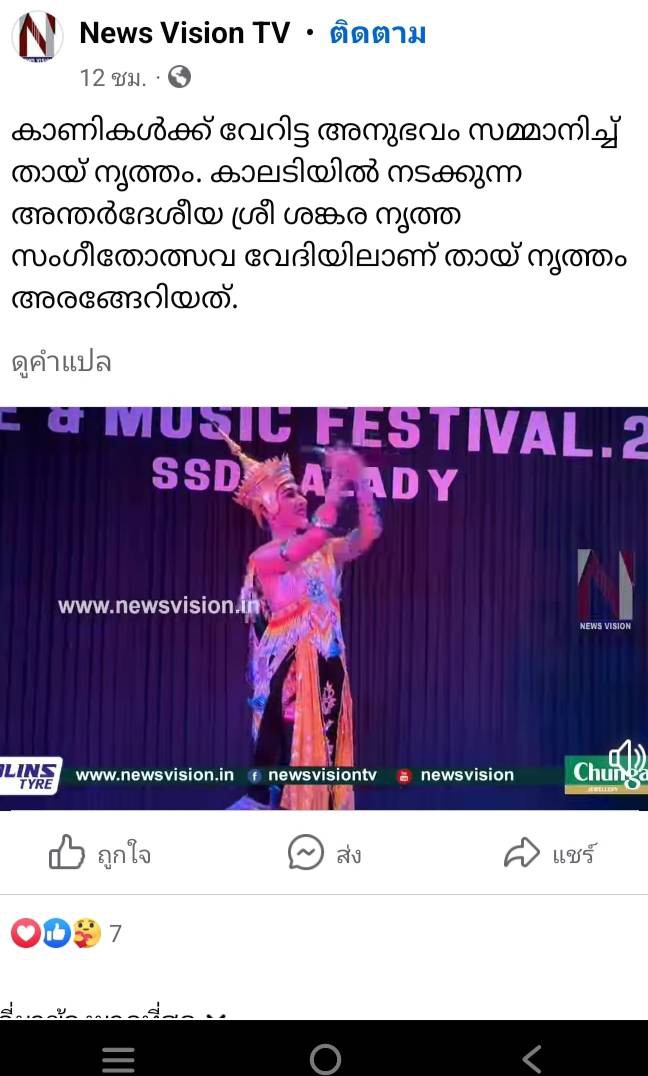Share the post with แชร์
Image resolution: width=648 pixels, height=1076 pixels.
pyautogui.click(x=549, y=852)
